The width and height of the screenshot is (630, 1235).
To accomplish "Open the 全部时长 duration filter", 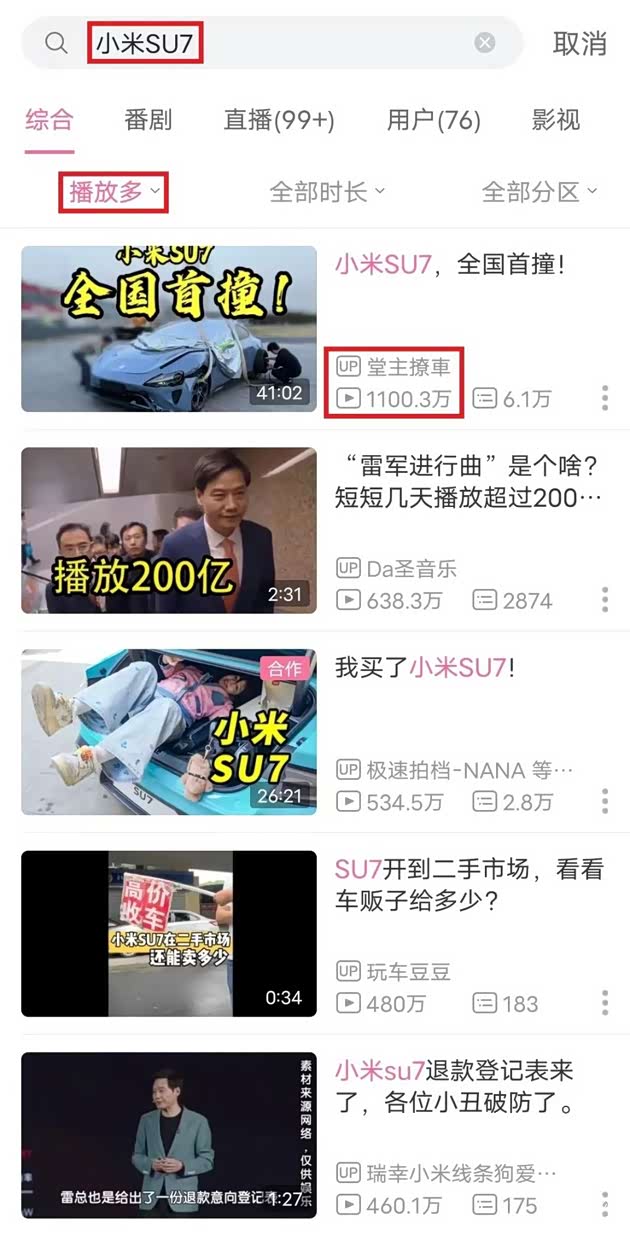I will [x=327, y=192].
